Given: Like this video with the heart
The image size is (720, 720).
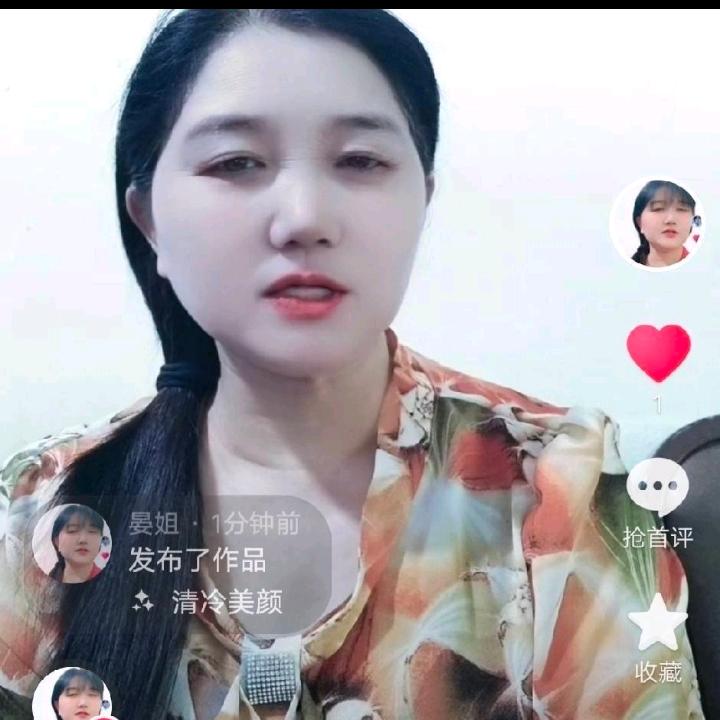Looking at the screenshot, I should (x=658, y=353).
